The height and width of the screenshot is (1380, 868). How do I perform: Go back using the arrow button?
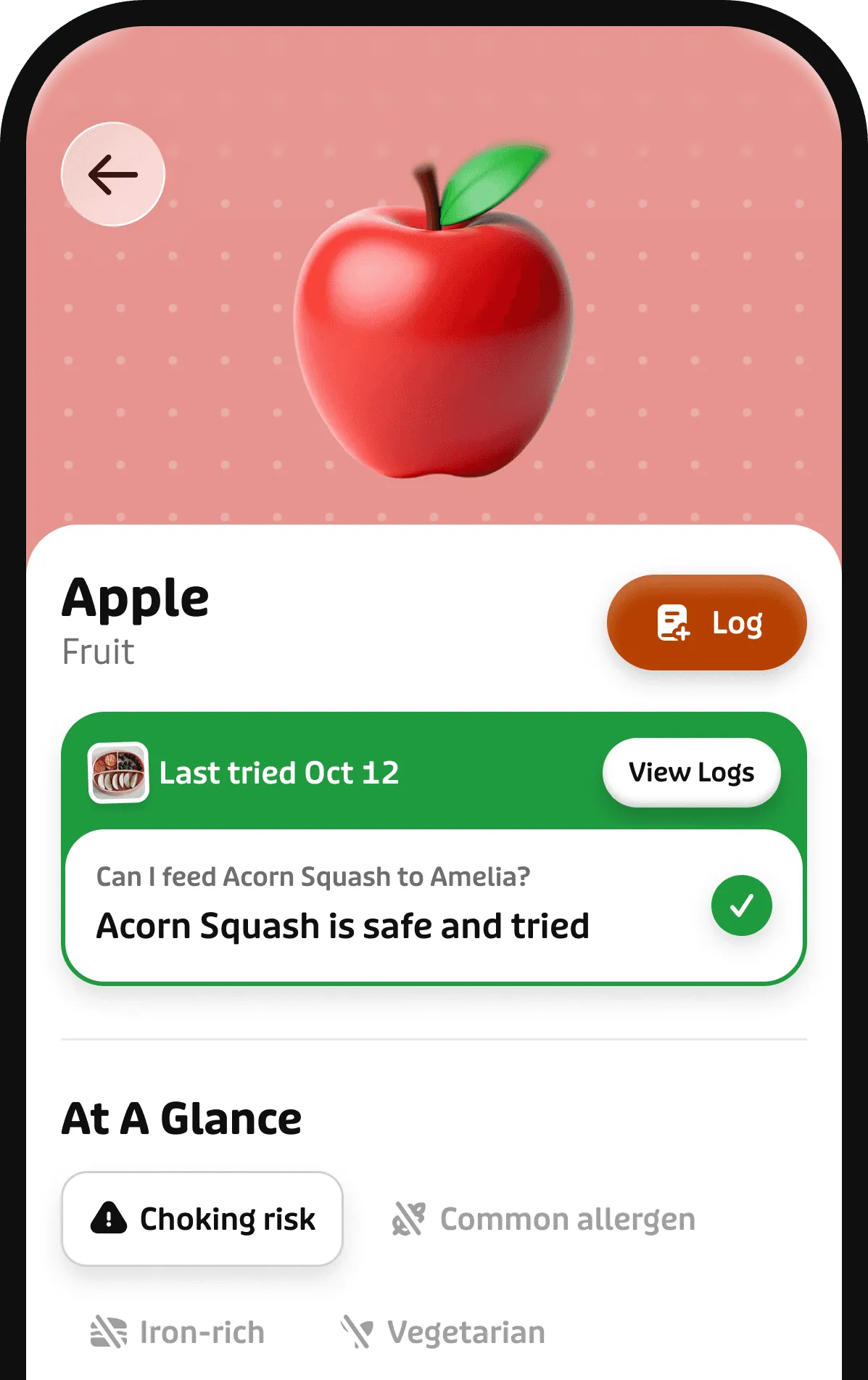(113, 175)
